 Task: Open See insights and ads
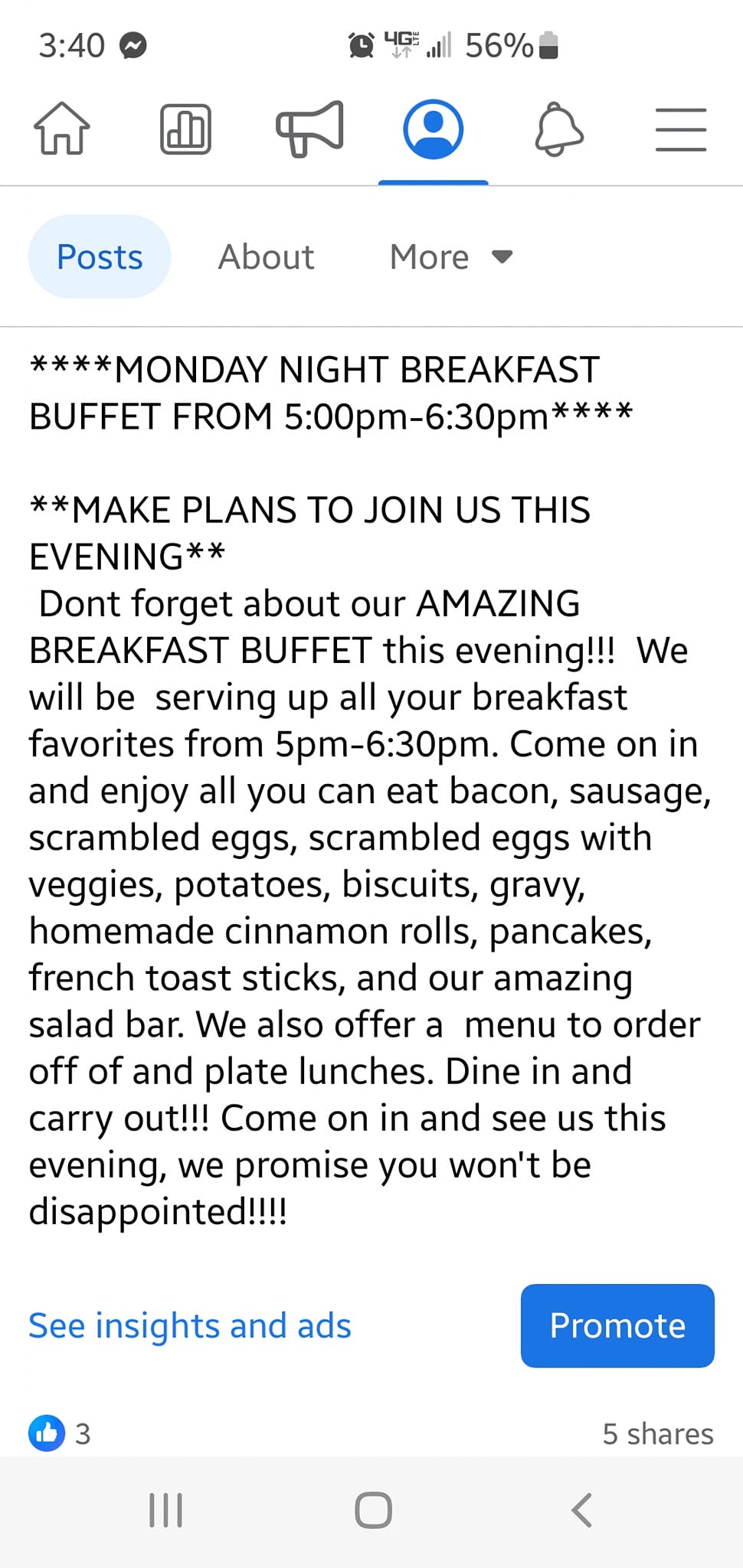(x=190, y=1325)
